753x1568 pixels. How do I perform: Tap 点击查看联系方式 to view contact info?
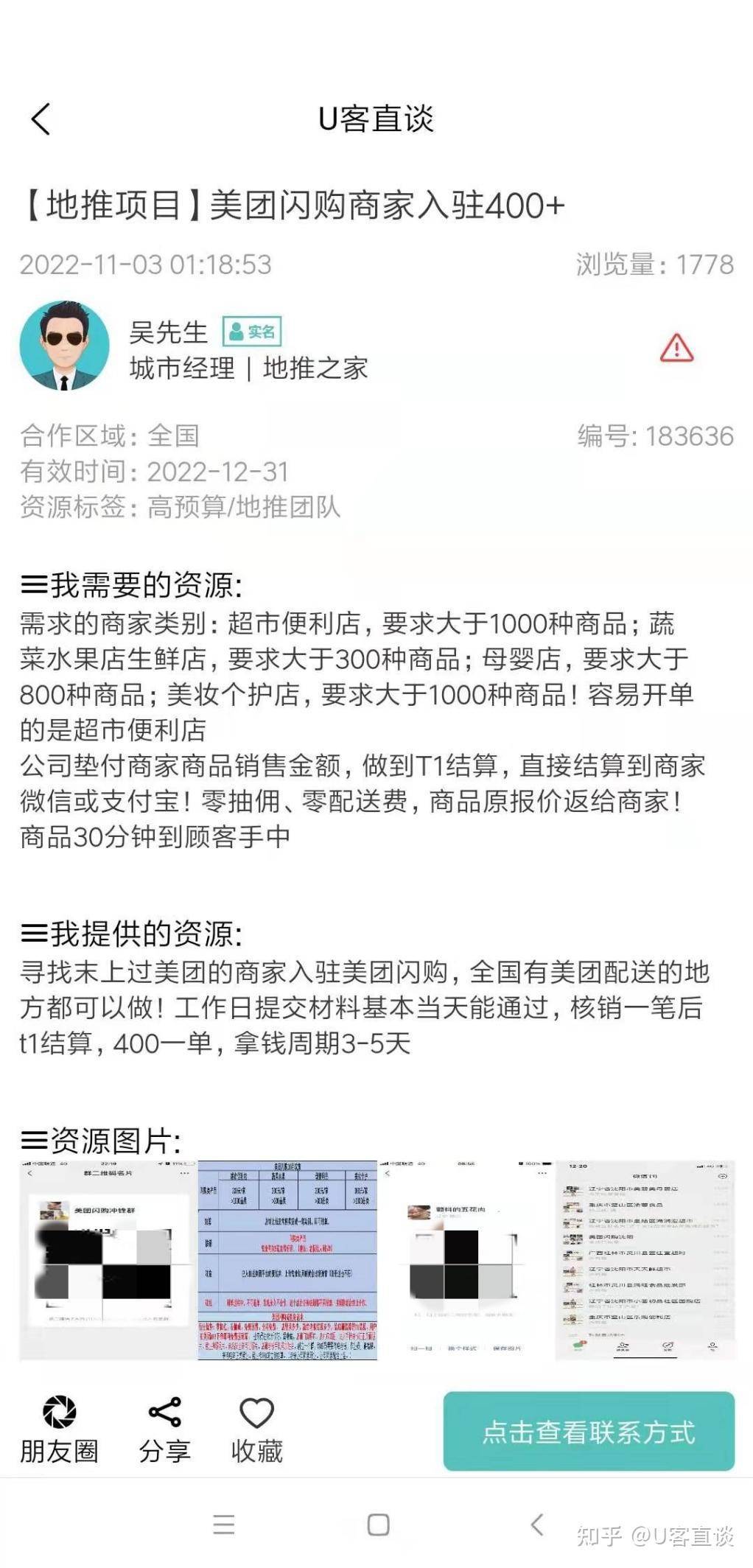click(x=588, y=1432)
